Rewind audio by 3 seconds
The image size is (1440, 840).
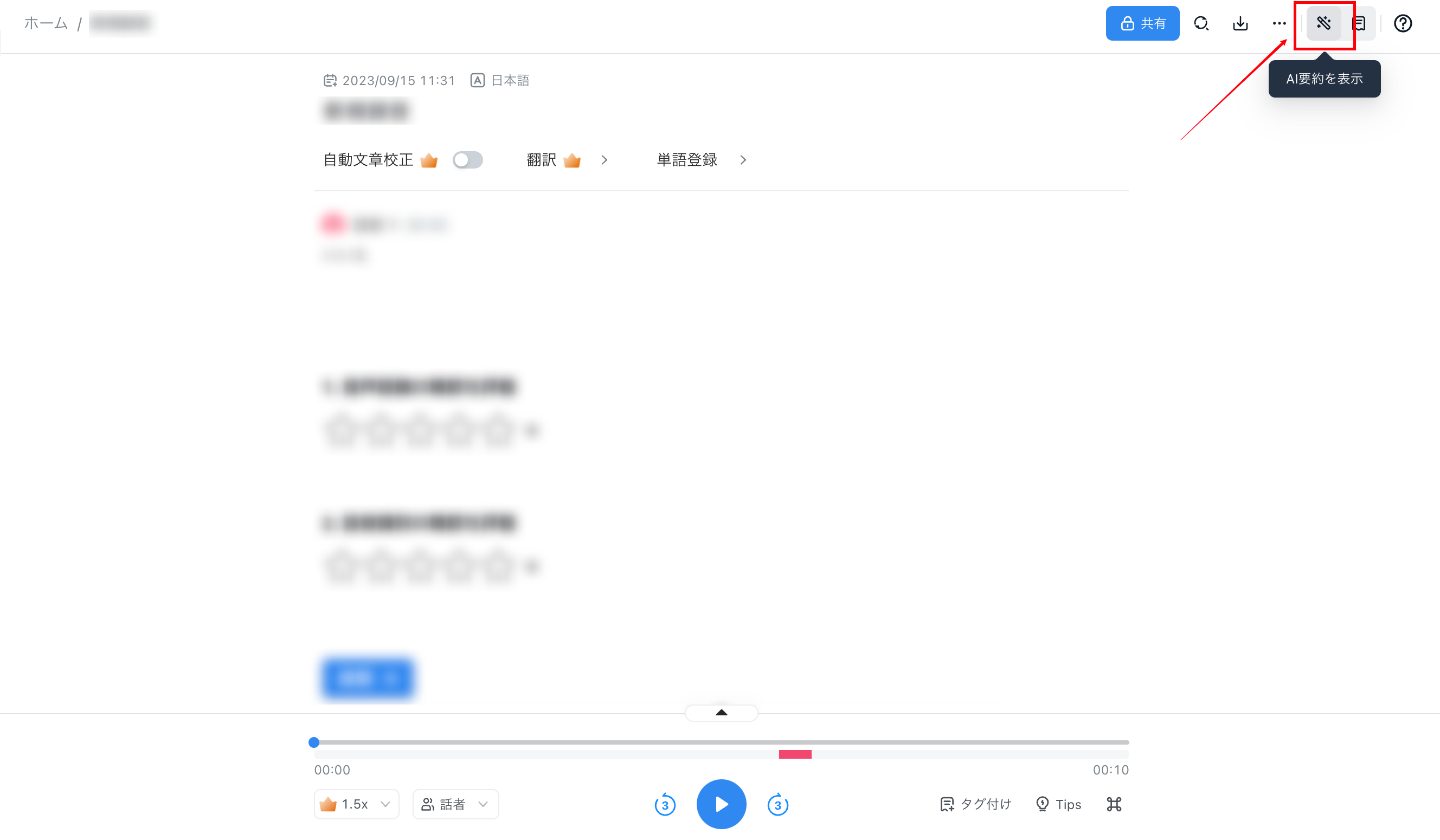665,805
